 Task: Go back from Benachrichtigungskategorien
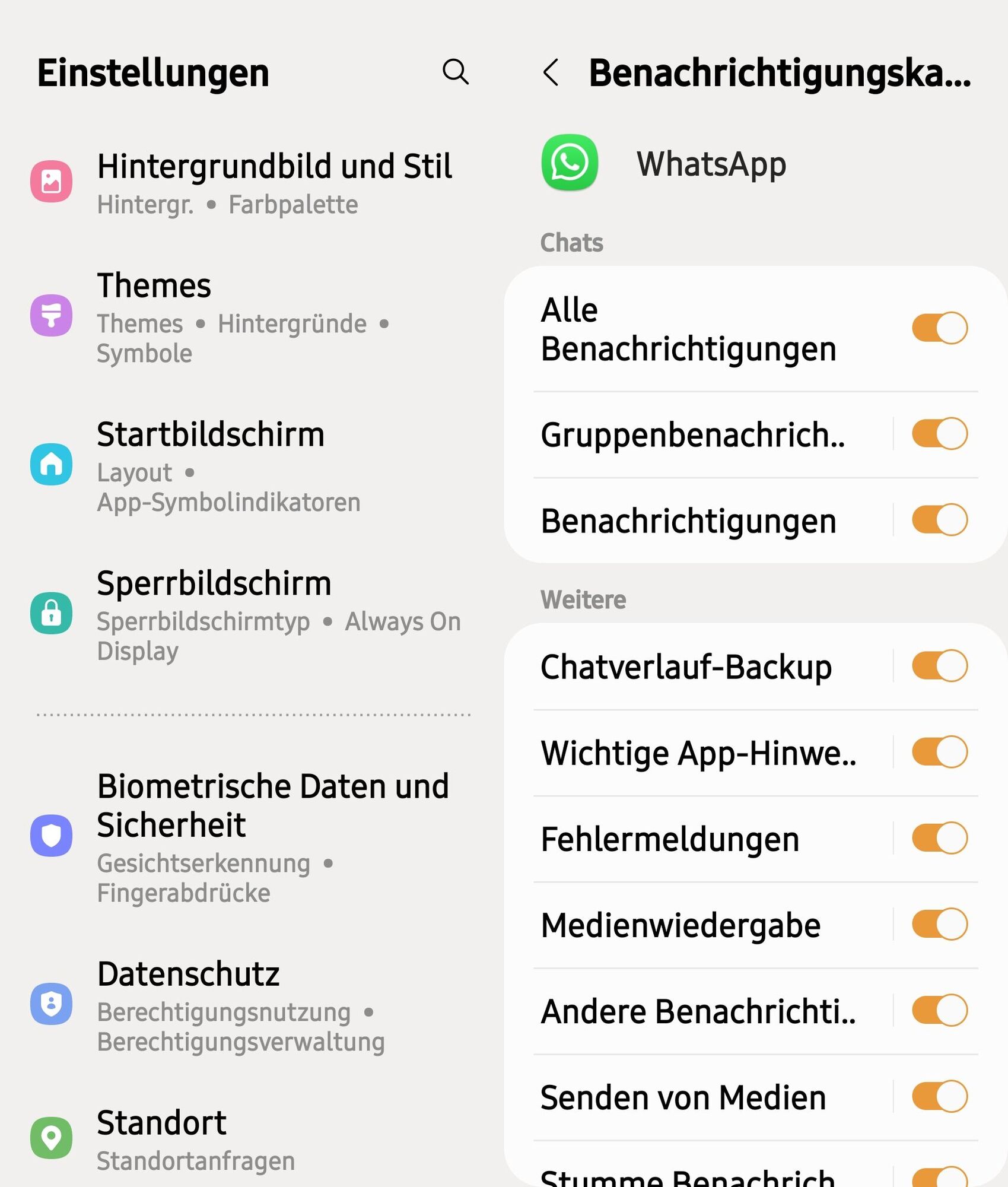coord(551,73)
